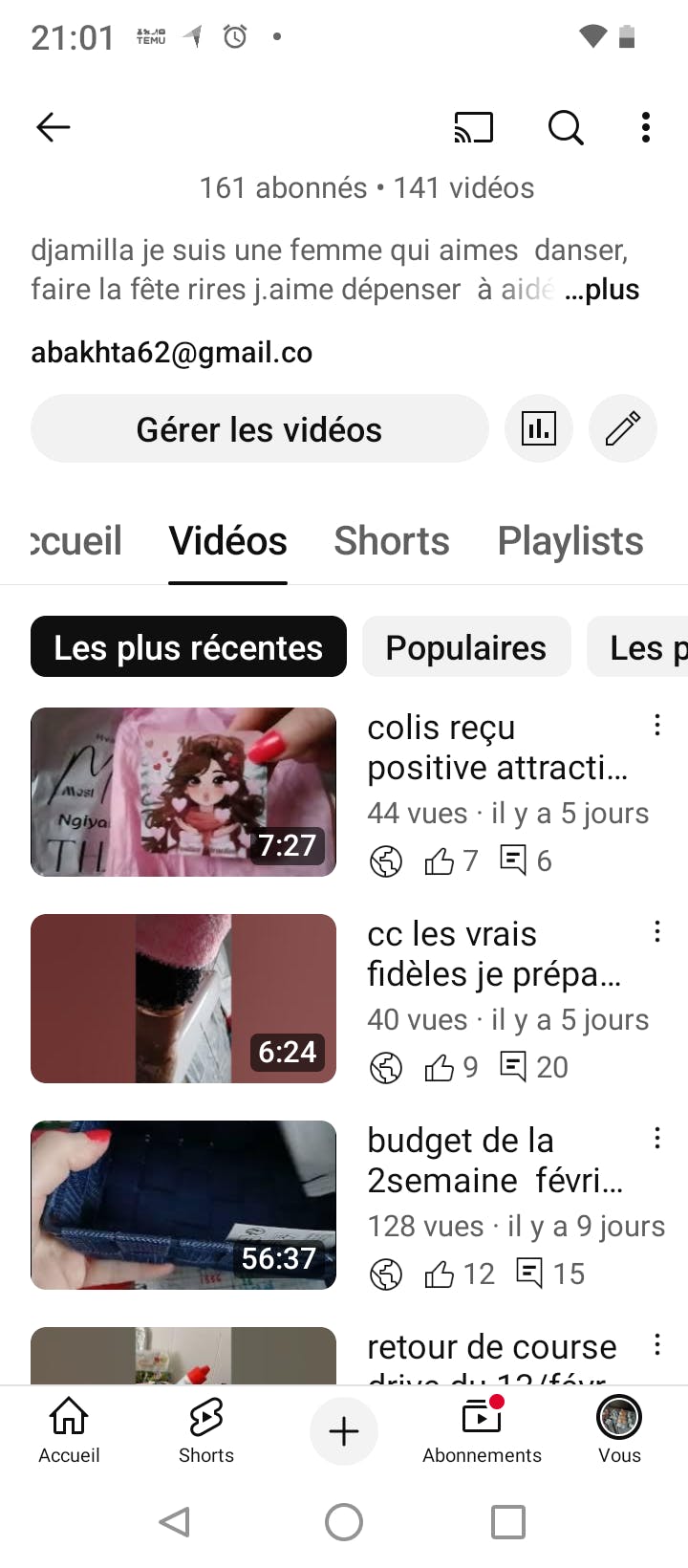Image resolution: width=688 pixels, height=1568 pixels.
Task: Open the top-right overflow menu
Action: pyautogui.click(x=646, y=127)
